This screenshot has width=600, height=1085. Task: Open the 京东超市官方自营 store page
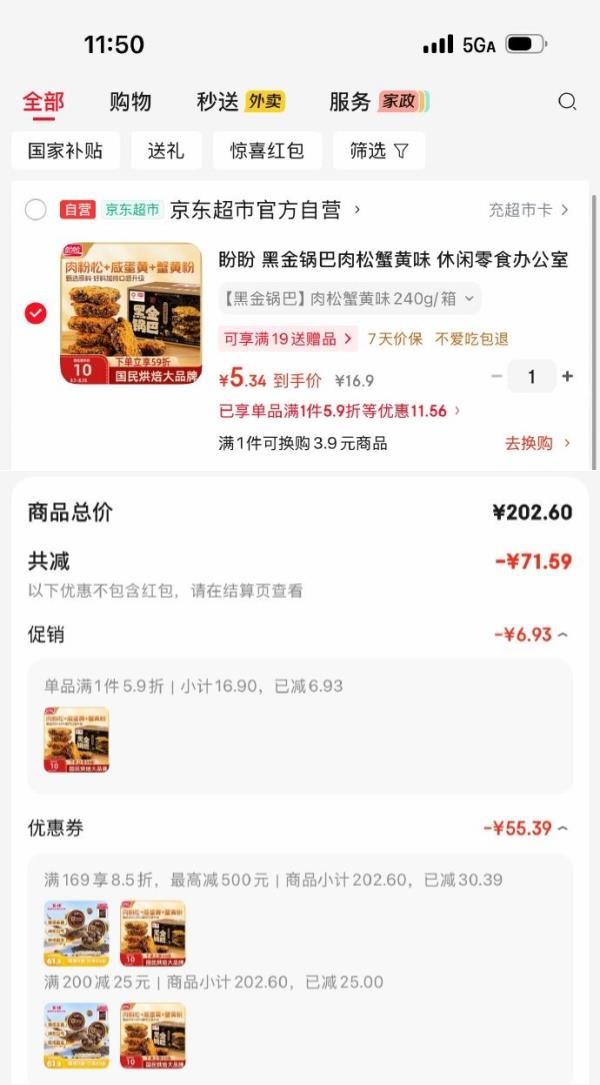point(265,209)
